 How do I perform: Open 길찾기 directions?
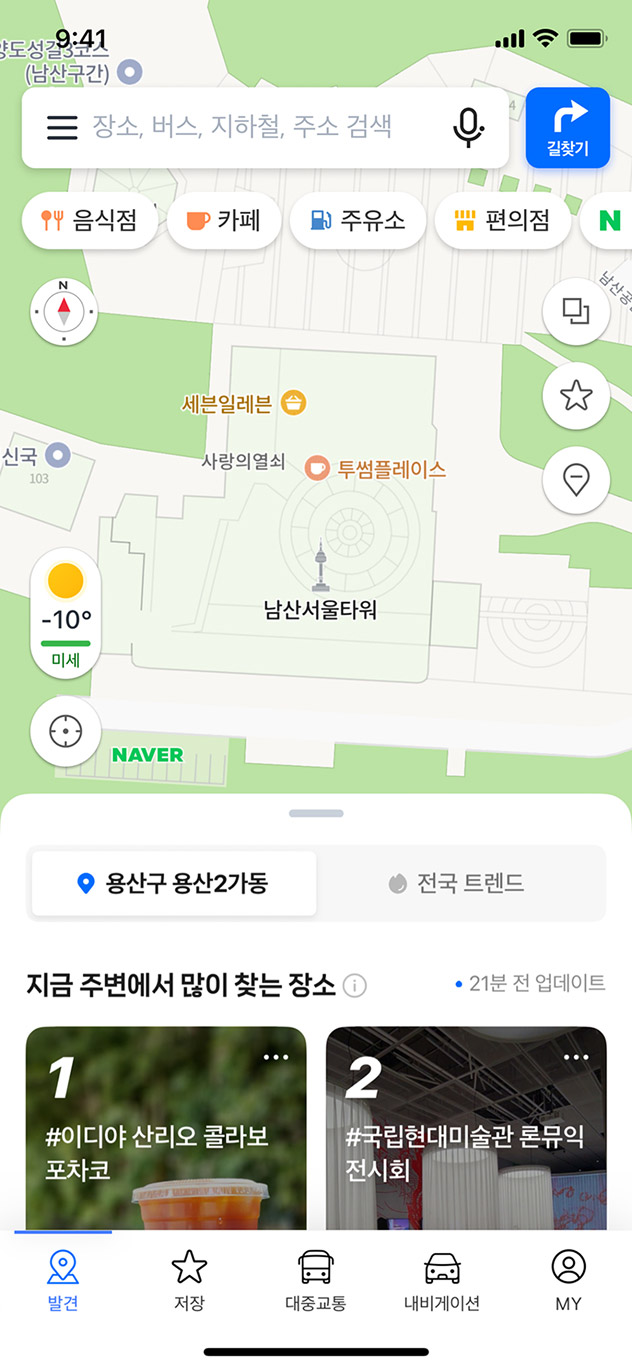567,128
